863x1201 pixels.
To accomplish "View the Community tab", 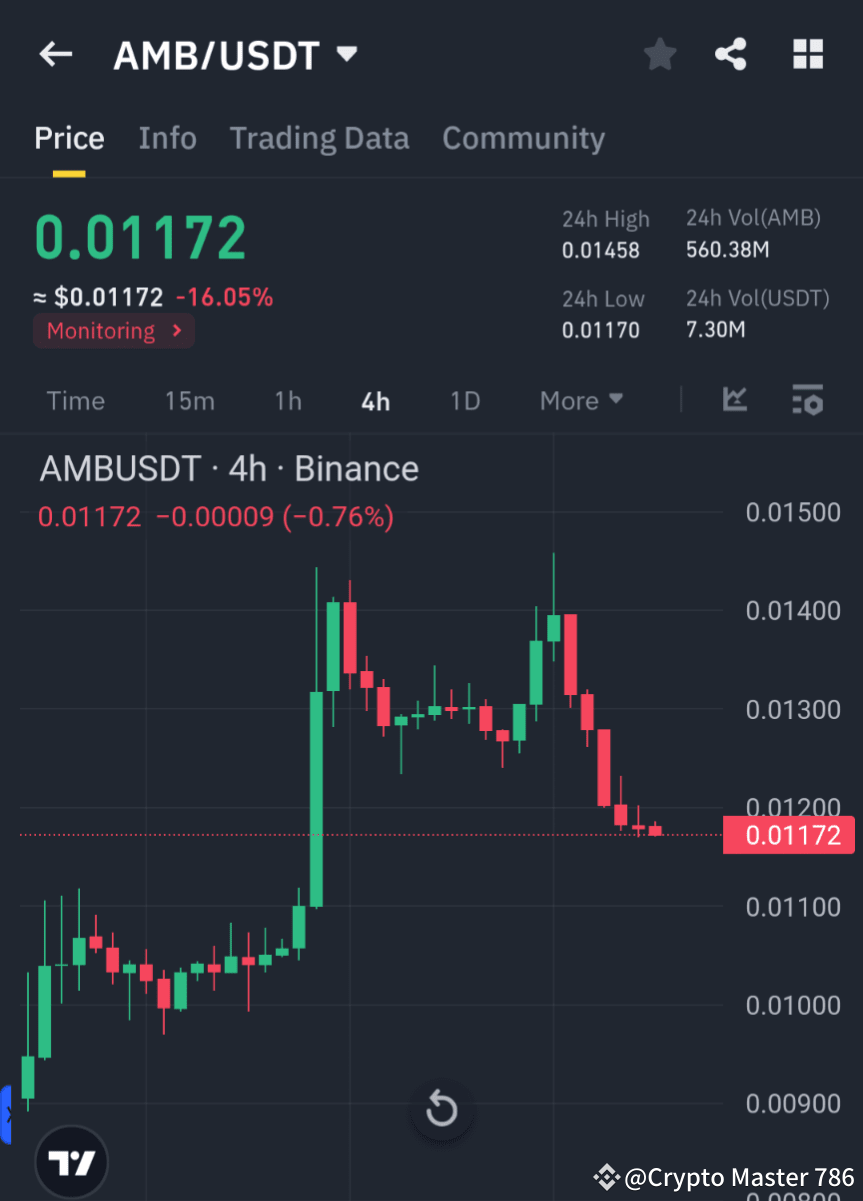I will click(x=523, y=138).
